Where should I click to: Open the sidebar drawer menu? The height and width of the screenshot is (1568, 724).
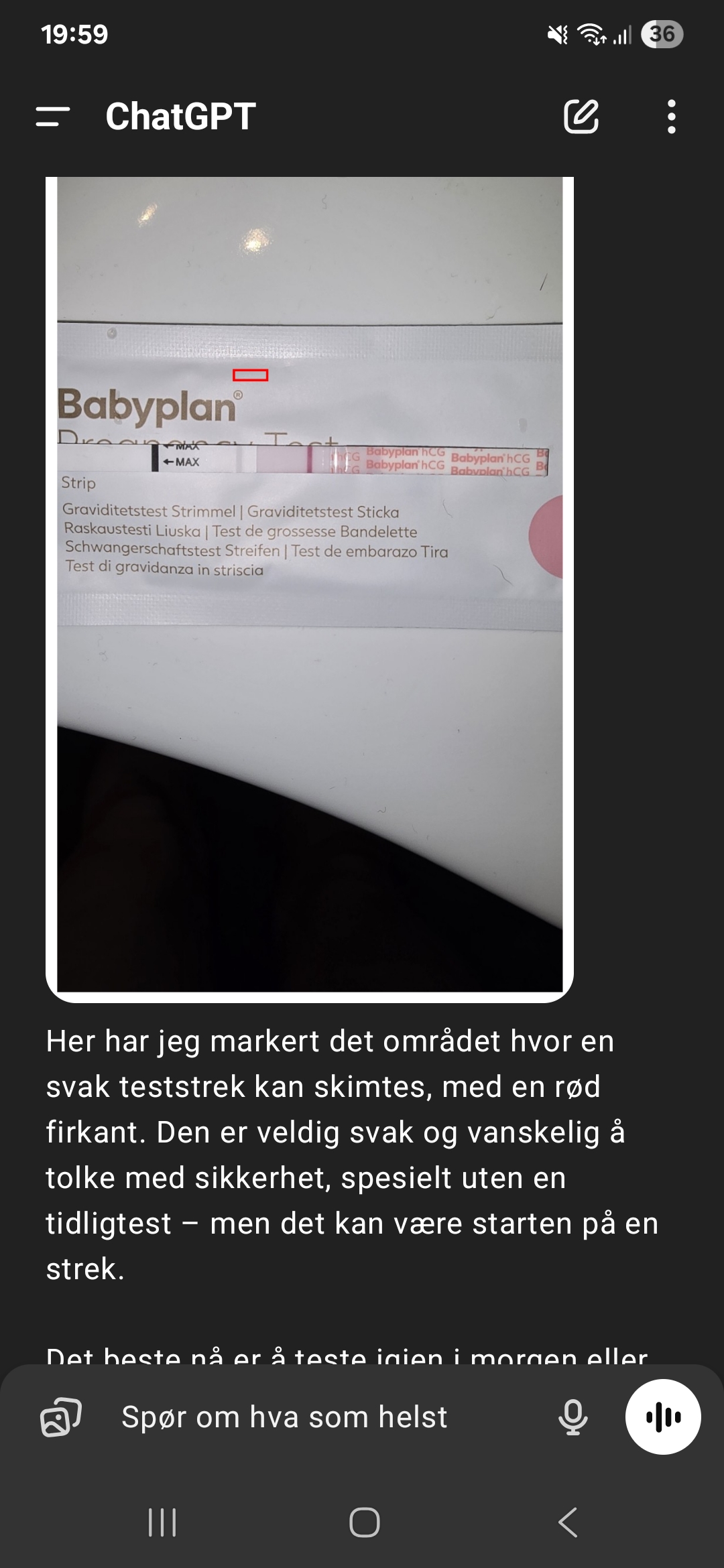click(x=53, y=117)
